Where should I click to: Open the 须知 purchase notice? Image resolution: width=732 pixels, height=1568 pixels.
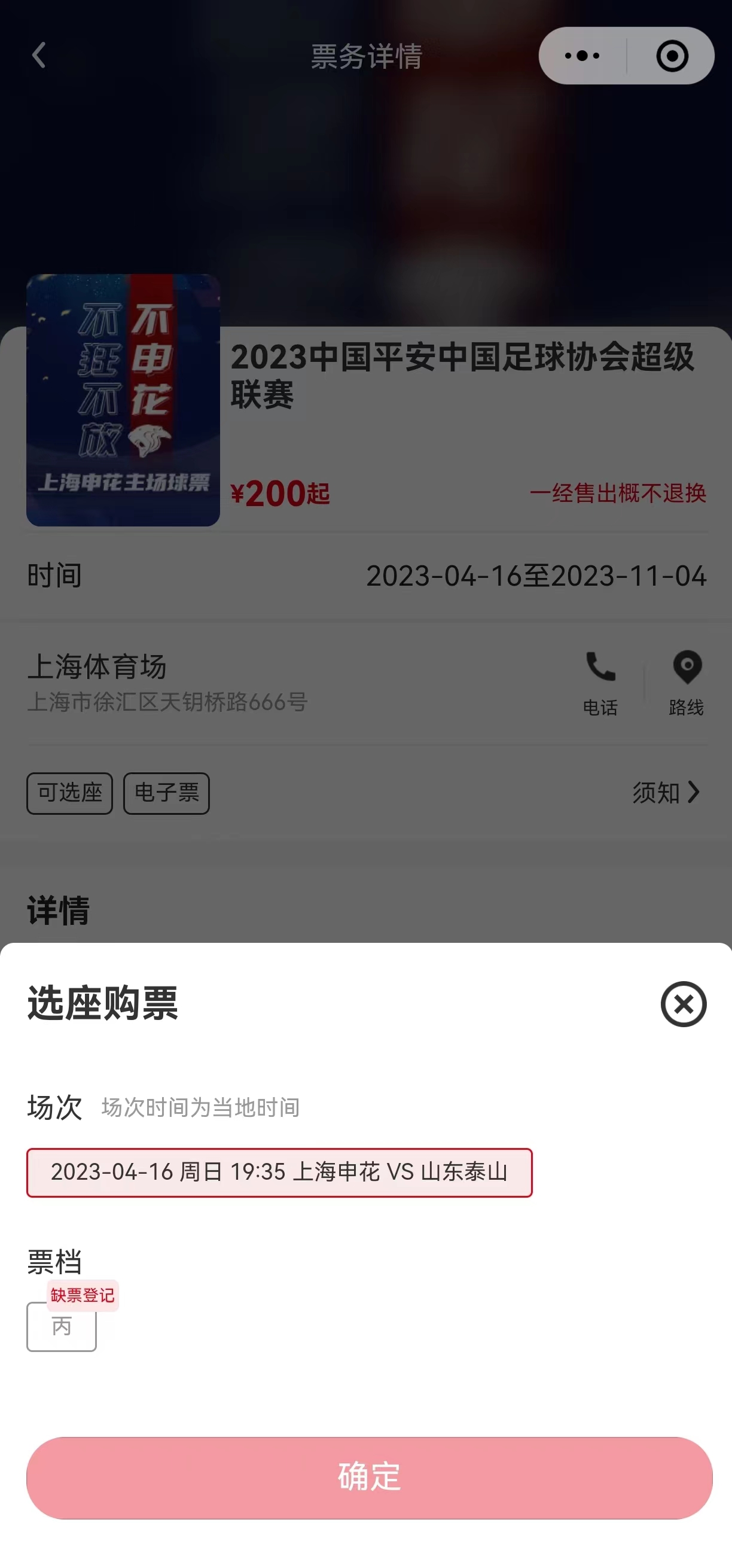(x=666, y=793)
